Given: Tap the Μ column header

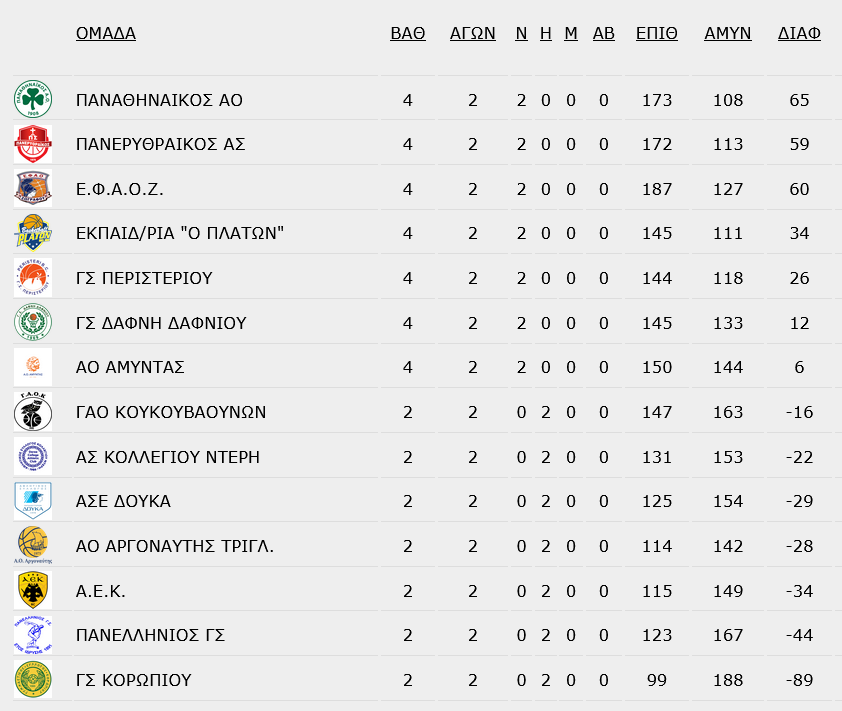Looking at the screenshot, I should [571, 33].
